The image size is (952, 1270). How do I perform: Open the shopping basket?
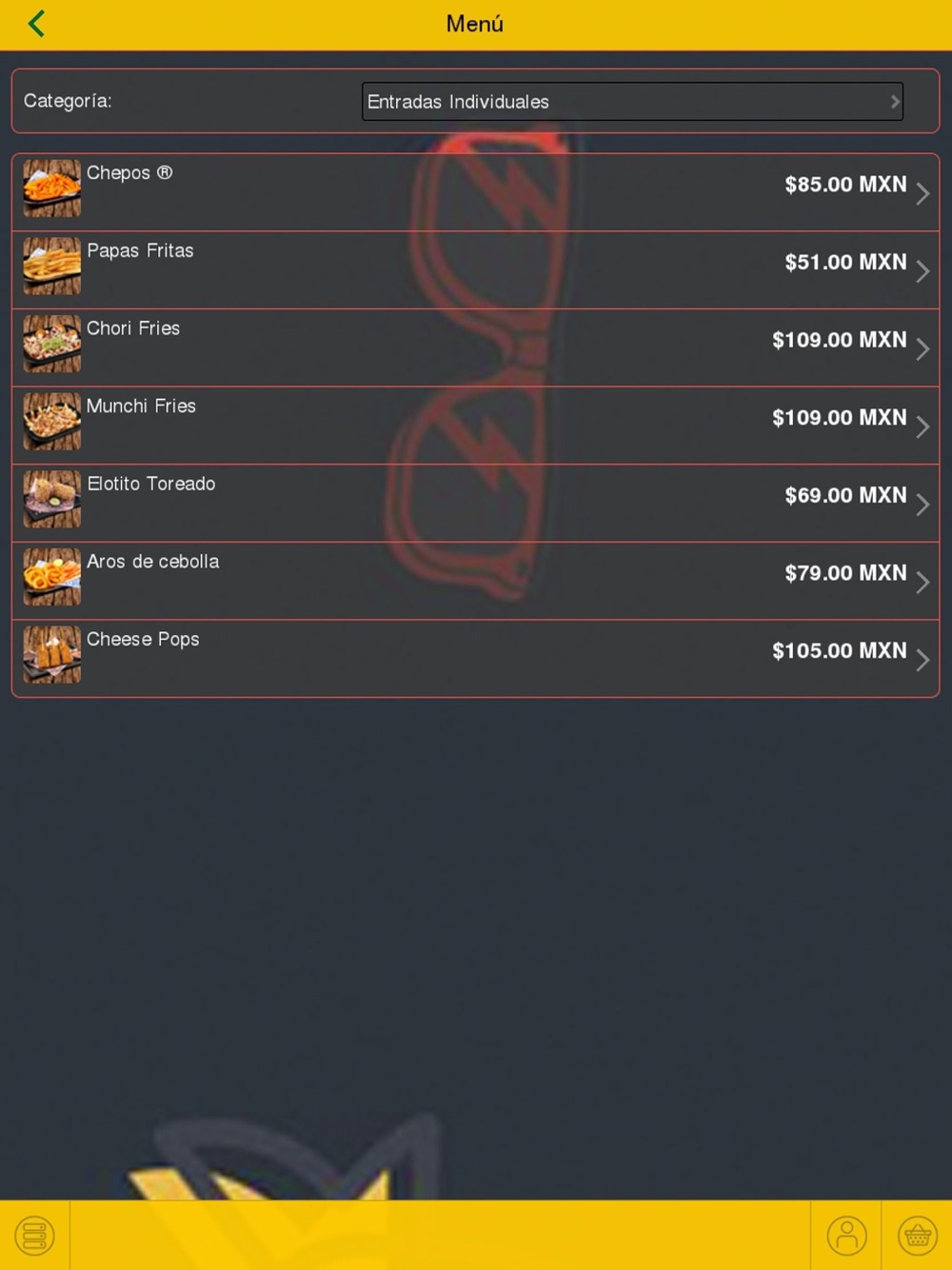(918, 1236)
